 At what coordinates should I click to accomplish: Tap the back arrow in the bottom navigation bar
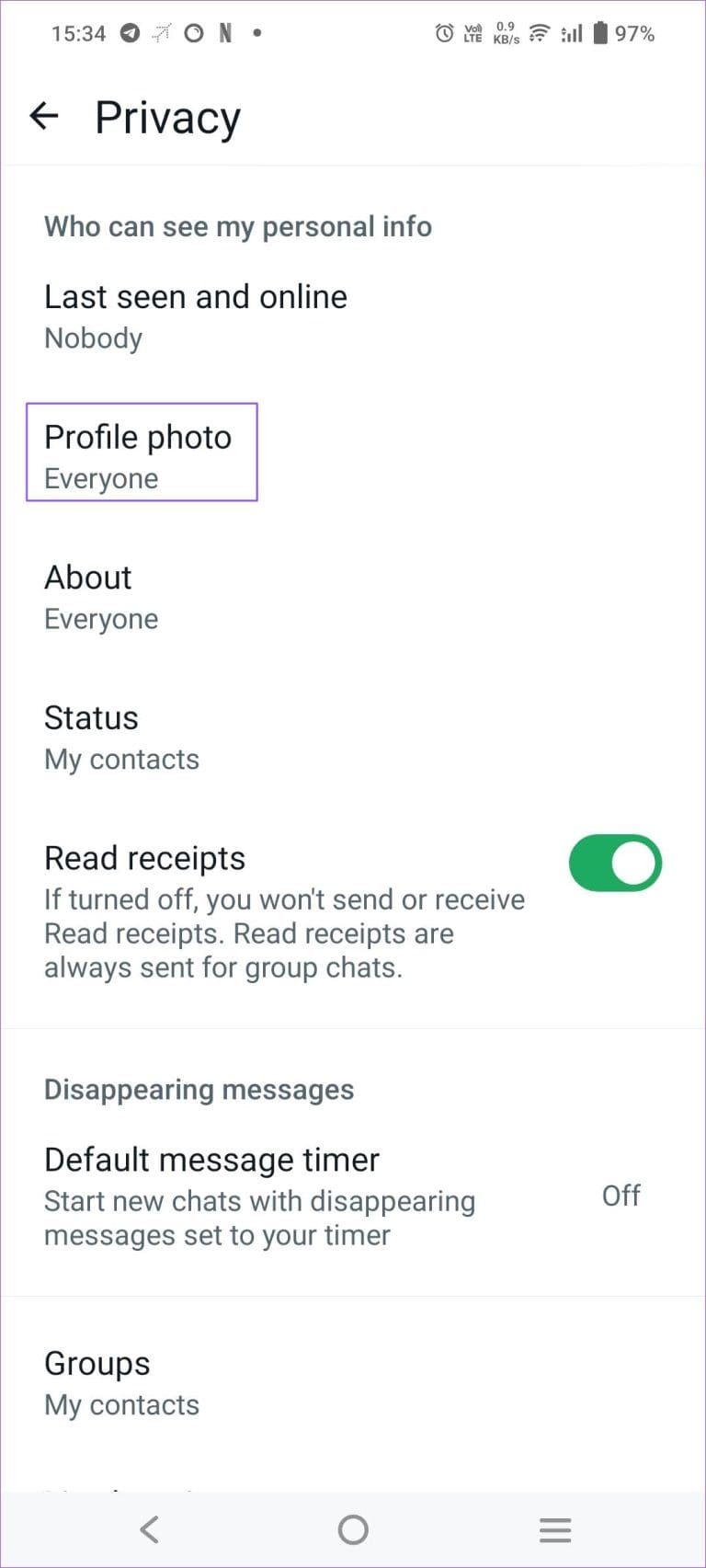(x=150, y=1529)
